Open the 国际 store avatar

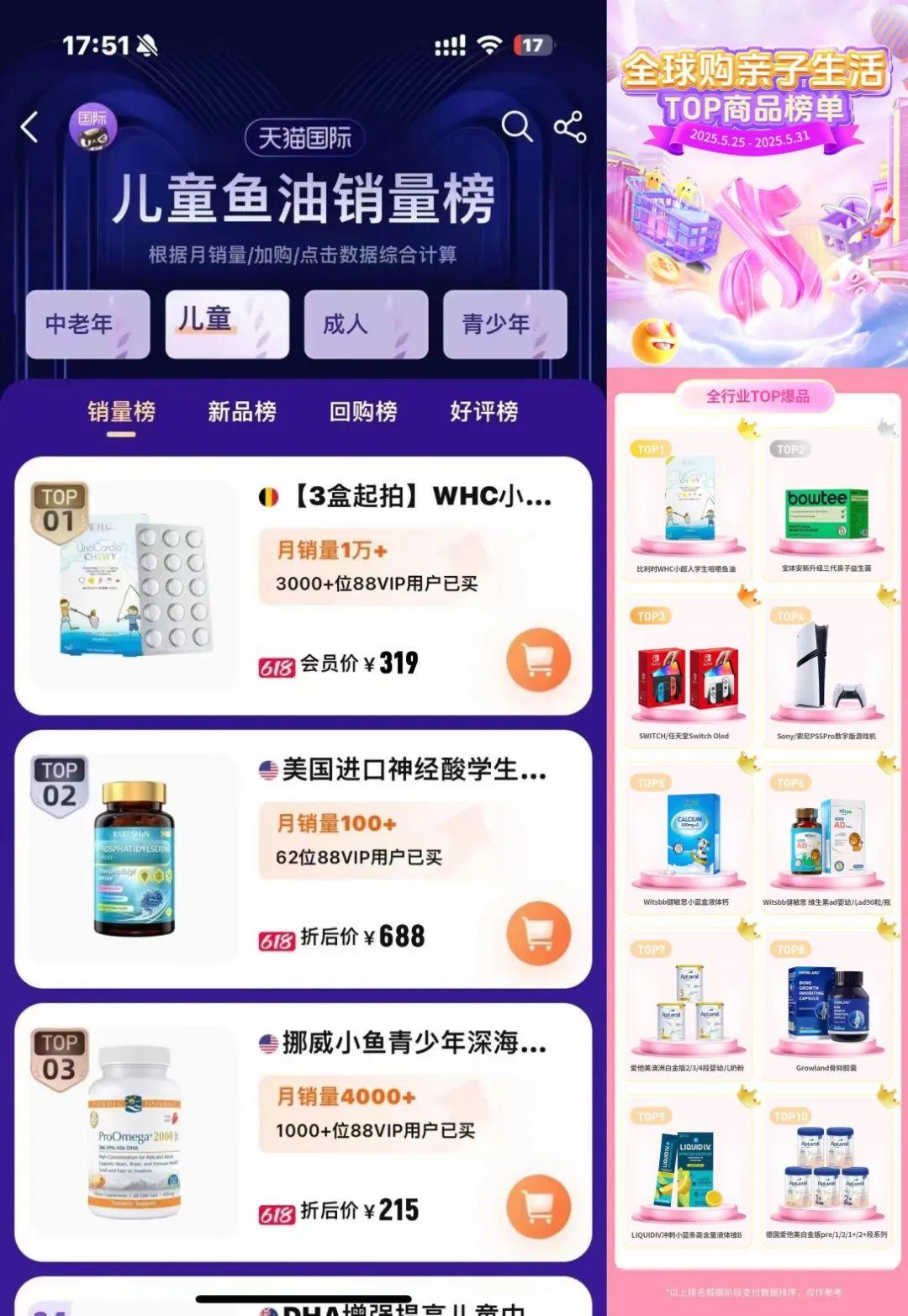92,129
